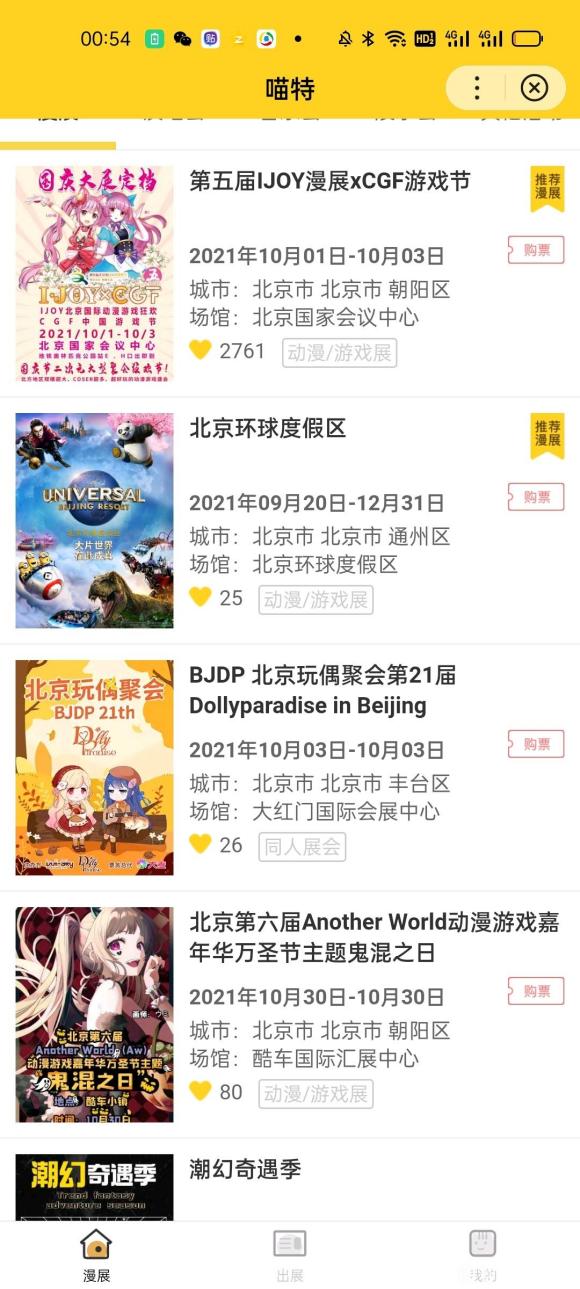Screen dimensions: 580x1289
Task: Open 北京第六届Another World event details
Action: point(290,1015)
